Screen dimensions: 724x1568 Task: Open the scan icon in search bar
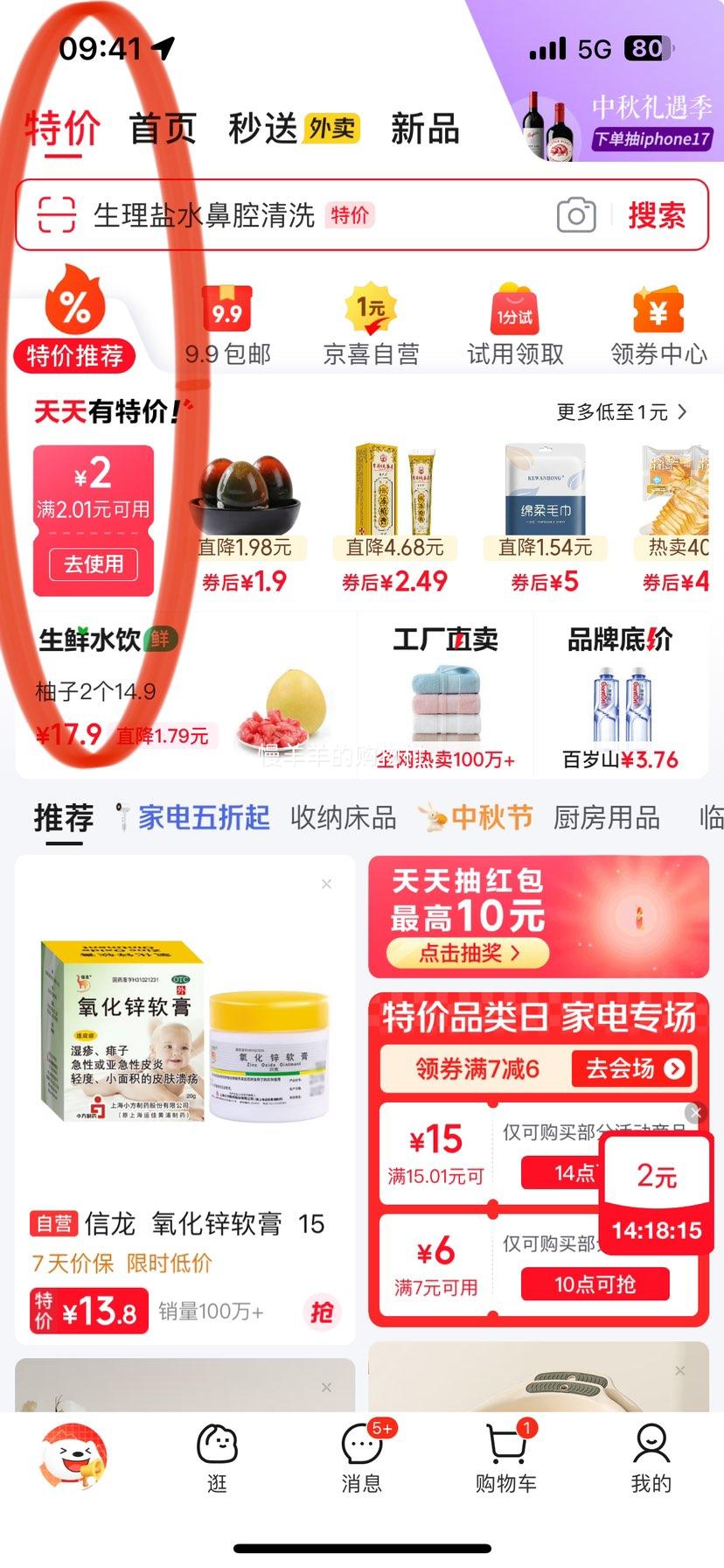tap(57, 214)
